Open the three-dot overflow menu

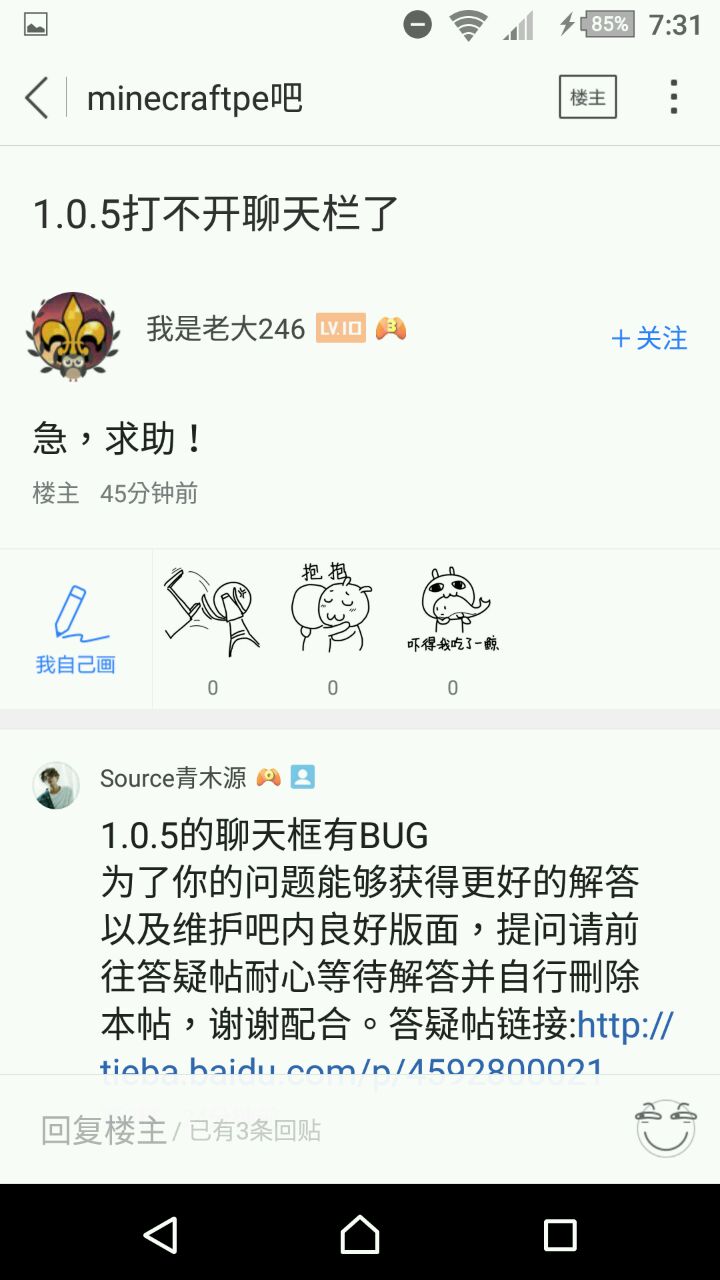(x=674, y=98)
